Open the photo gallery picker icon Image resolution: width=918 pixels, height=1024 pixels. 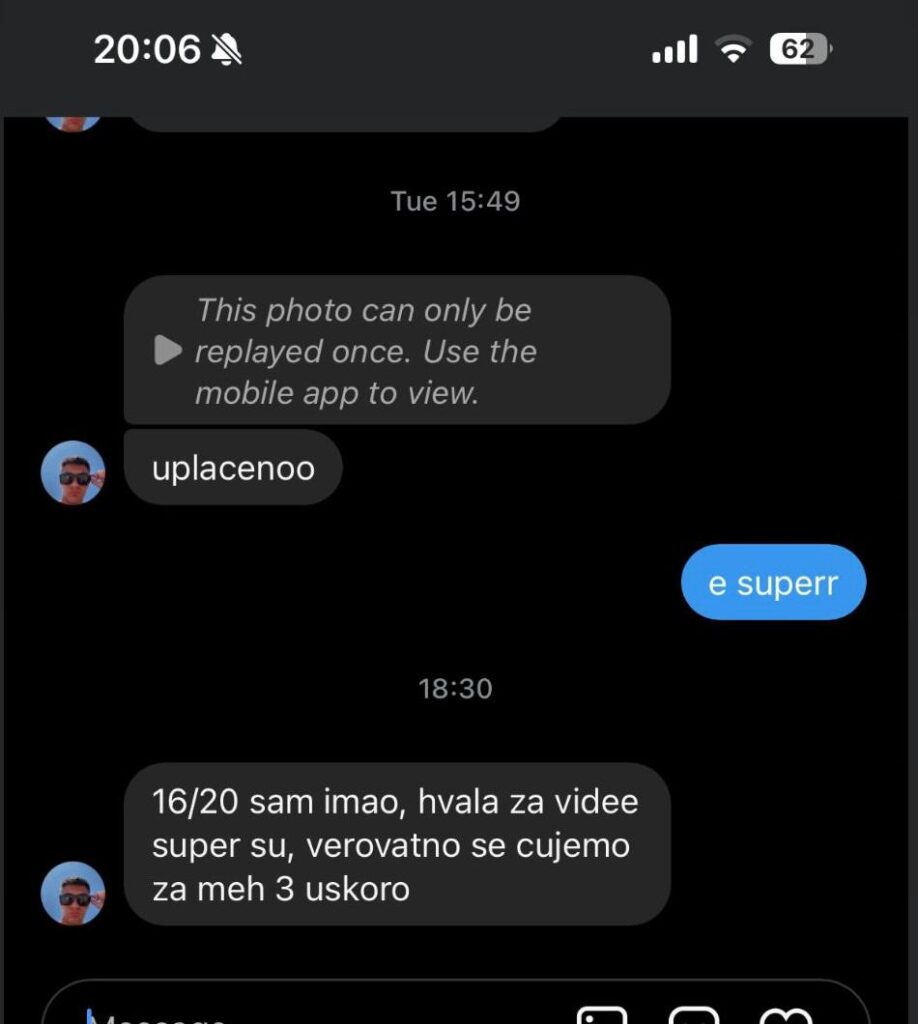(x=603, y=1014)
